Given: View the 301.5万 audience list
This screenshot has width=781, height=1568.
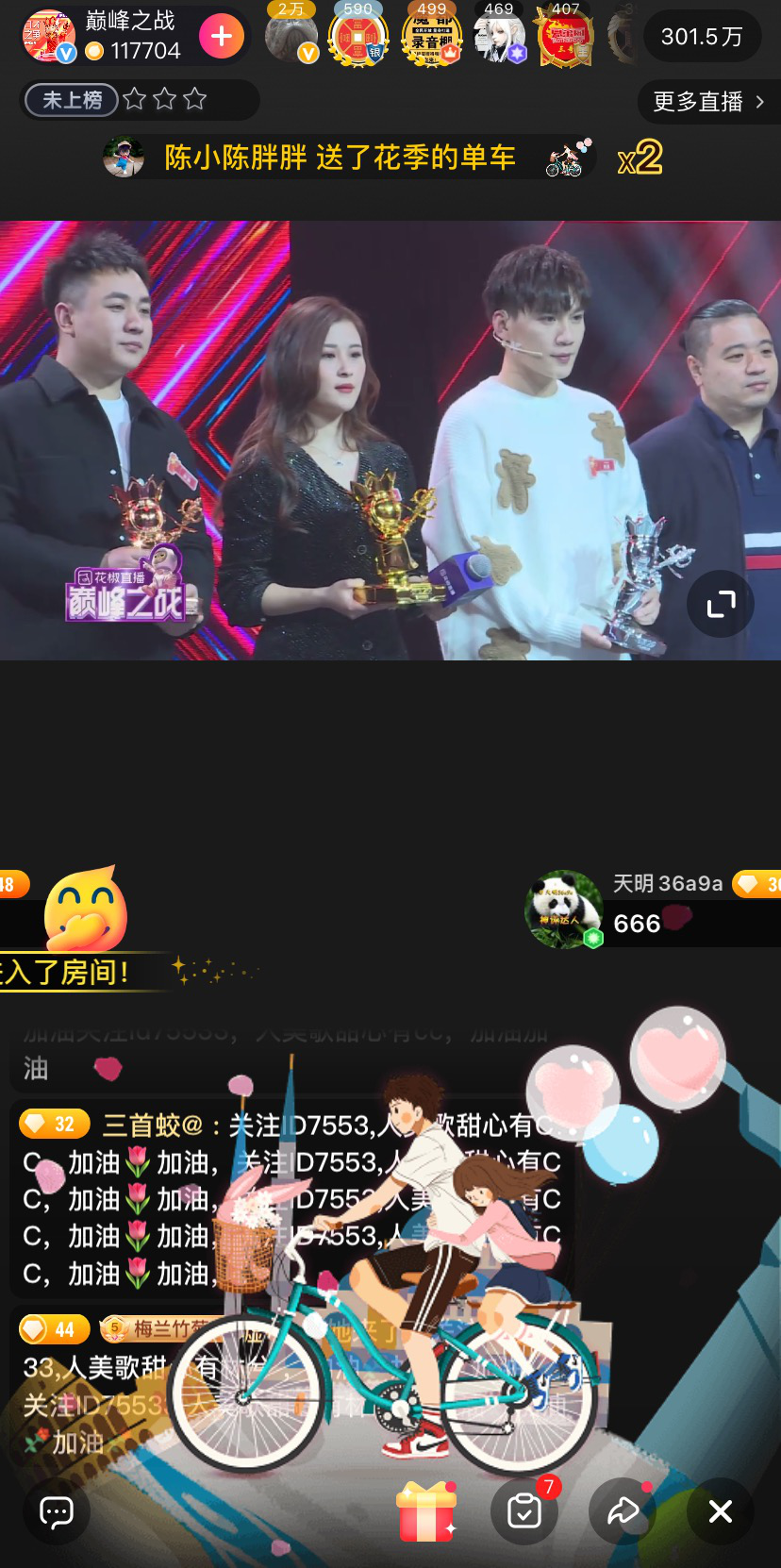Looking at the screenshot, I should [701, 37].
